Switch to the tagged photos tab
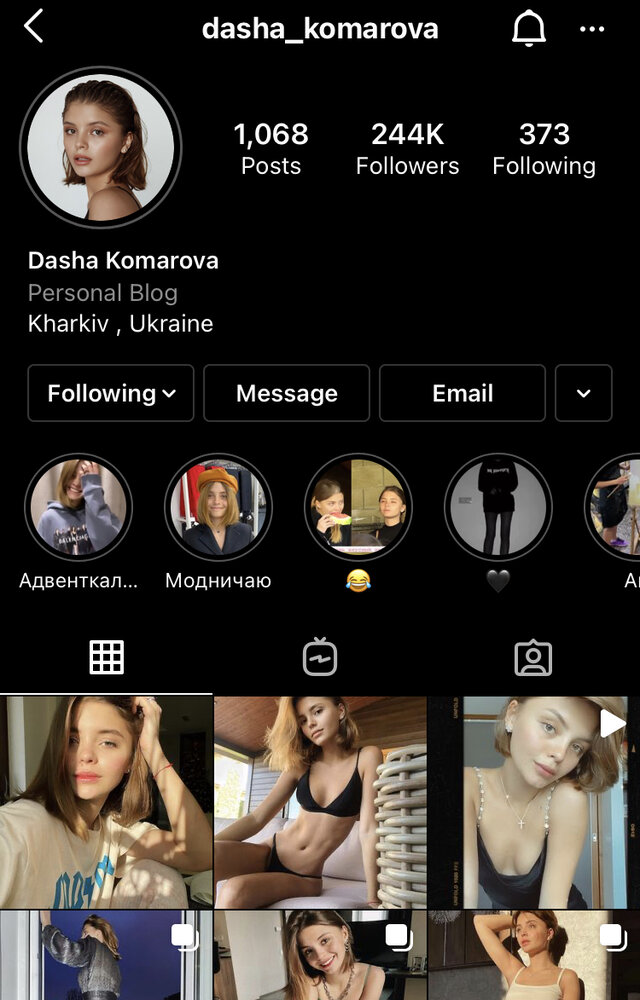The height and width of the screenshot is (1000, 640). 533,657
